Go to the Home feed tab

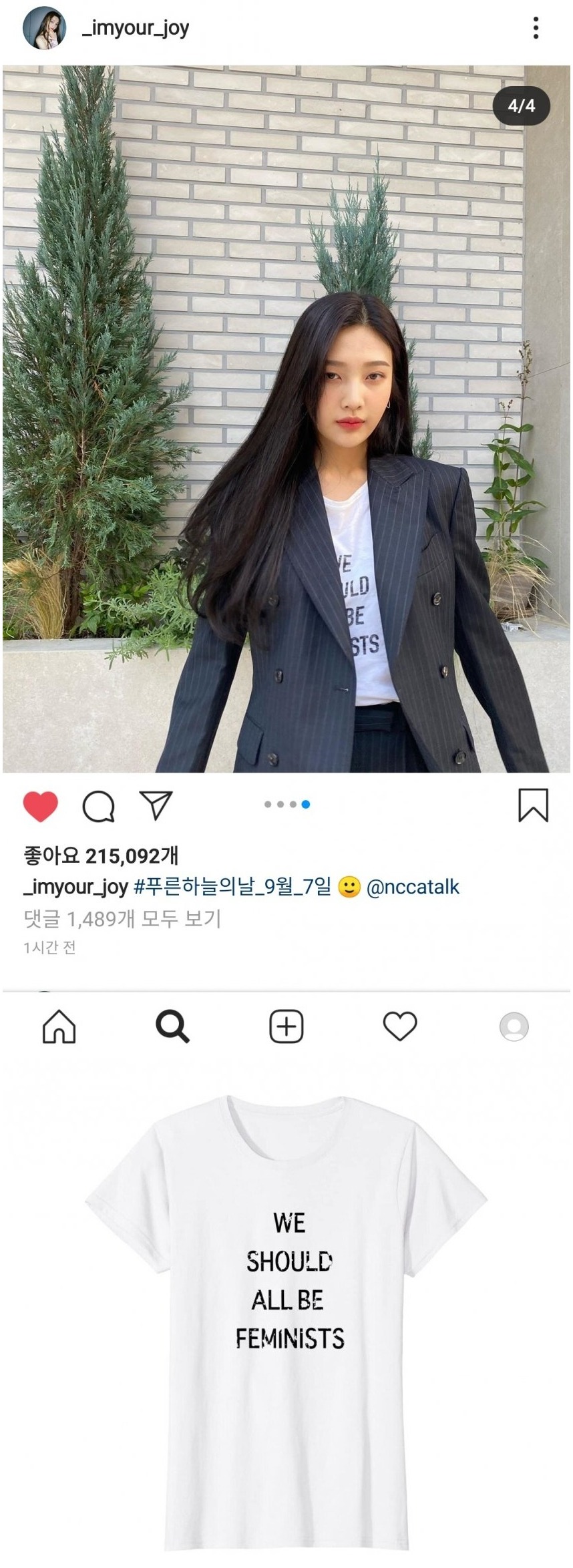(59, 1026)
